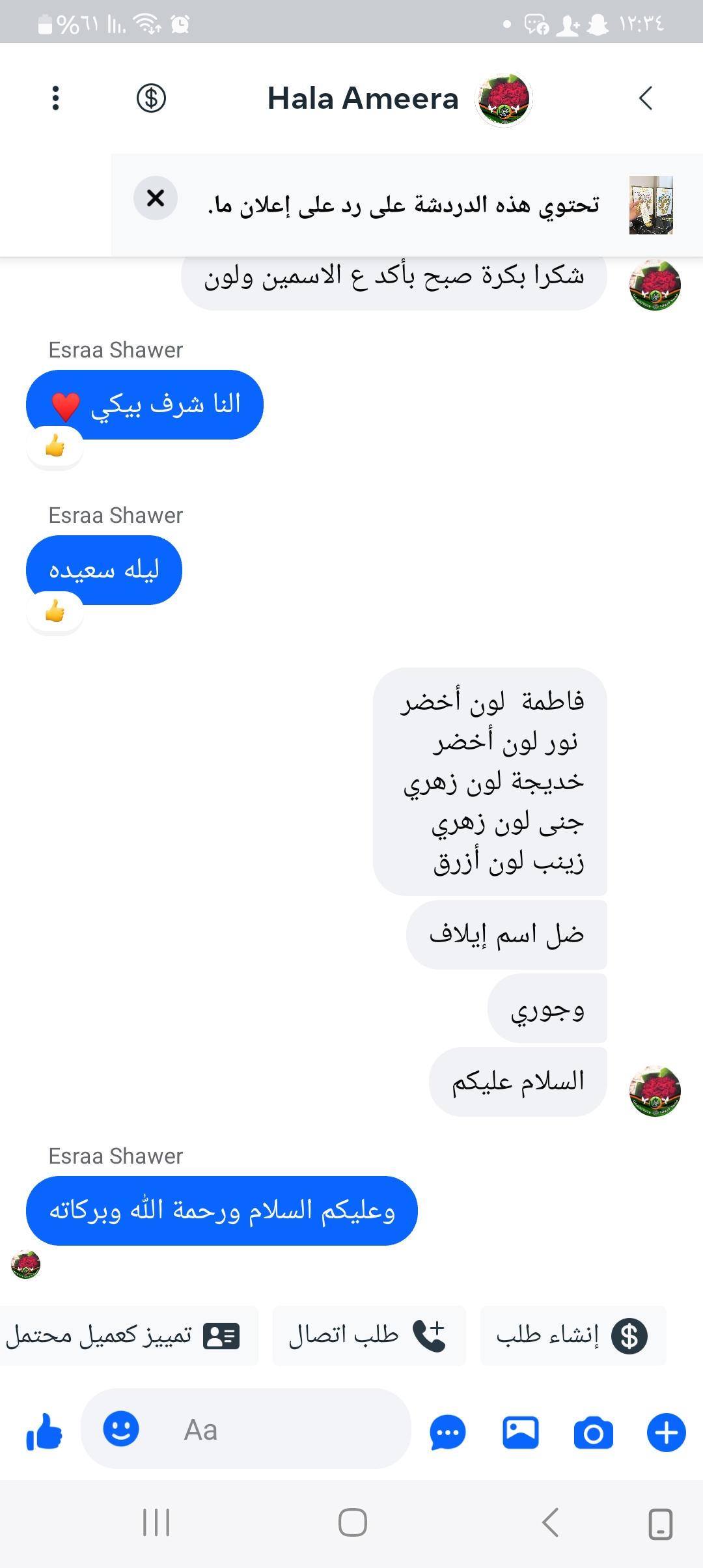Tap the طلب اتصال request call chip
This screenshot has height=1568, width=703.
368,1336
